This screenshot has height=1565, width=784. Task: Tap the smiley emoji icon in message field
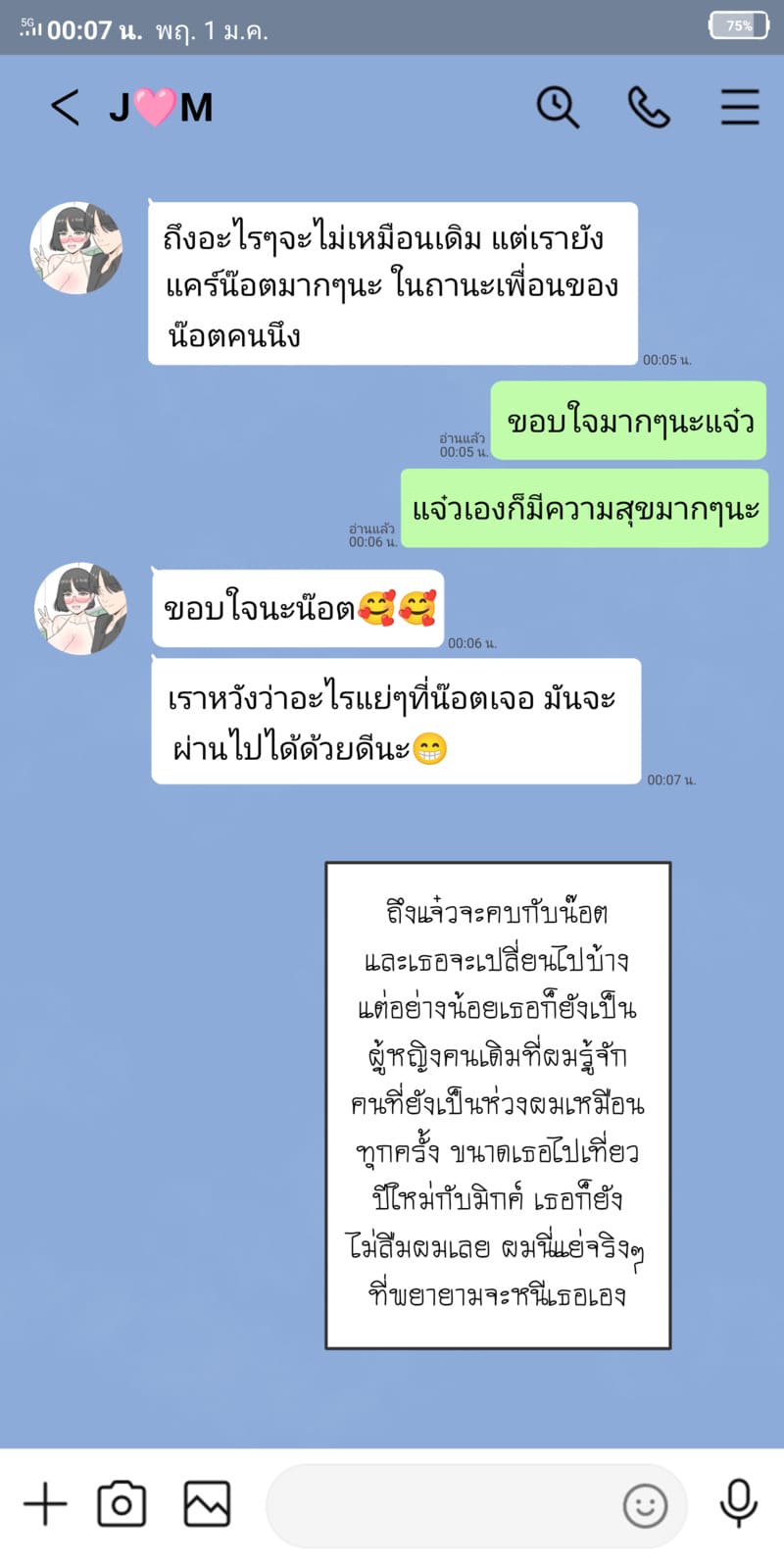click(647, 1503)
